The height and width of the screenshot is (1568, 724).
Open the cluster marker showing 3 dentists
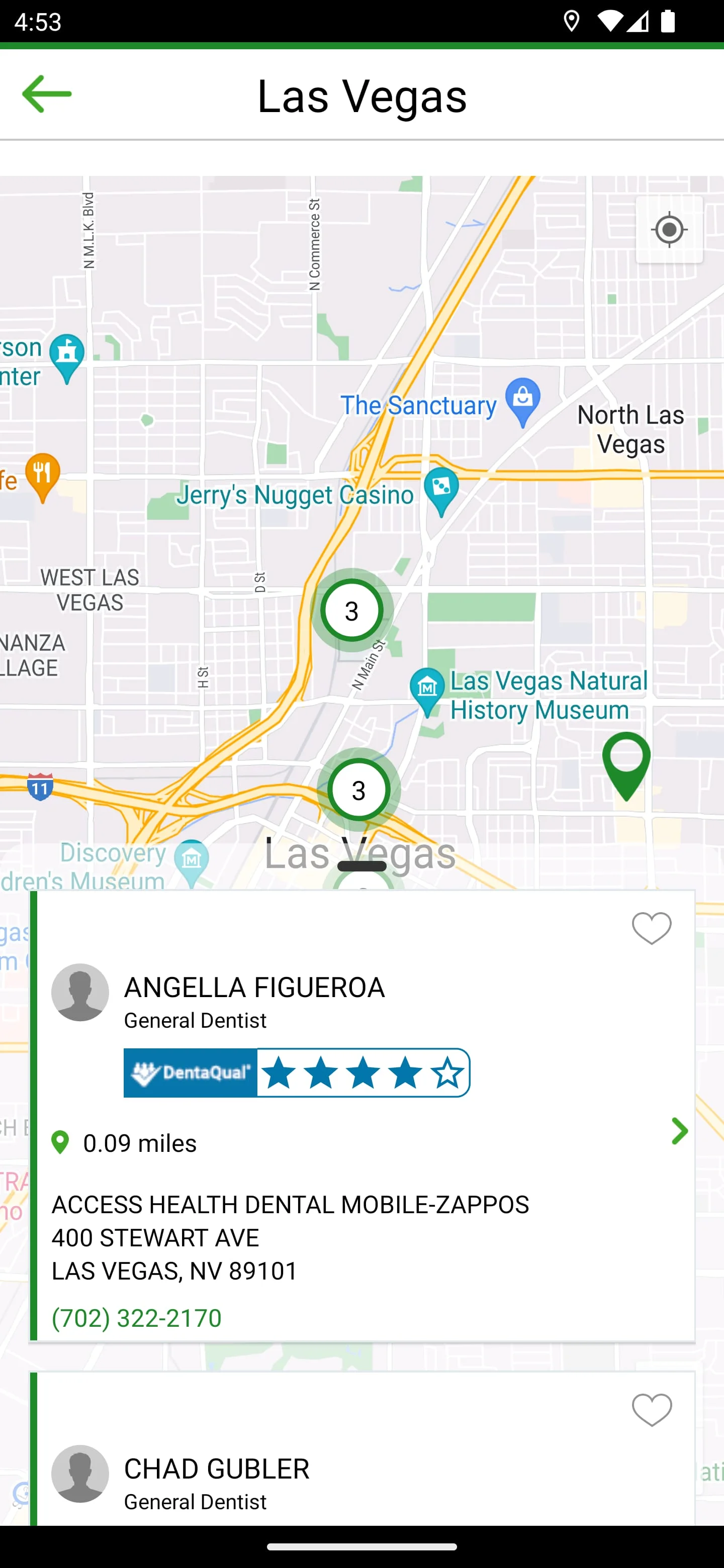(x=351, y=611)
